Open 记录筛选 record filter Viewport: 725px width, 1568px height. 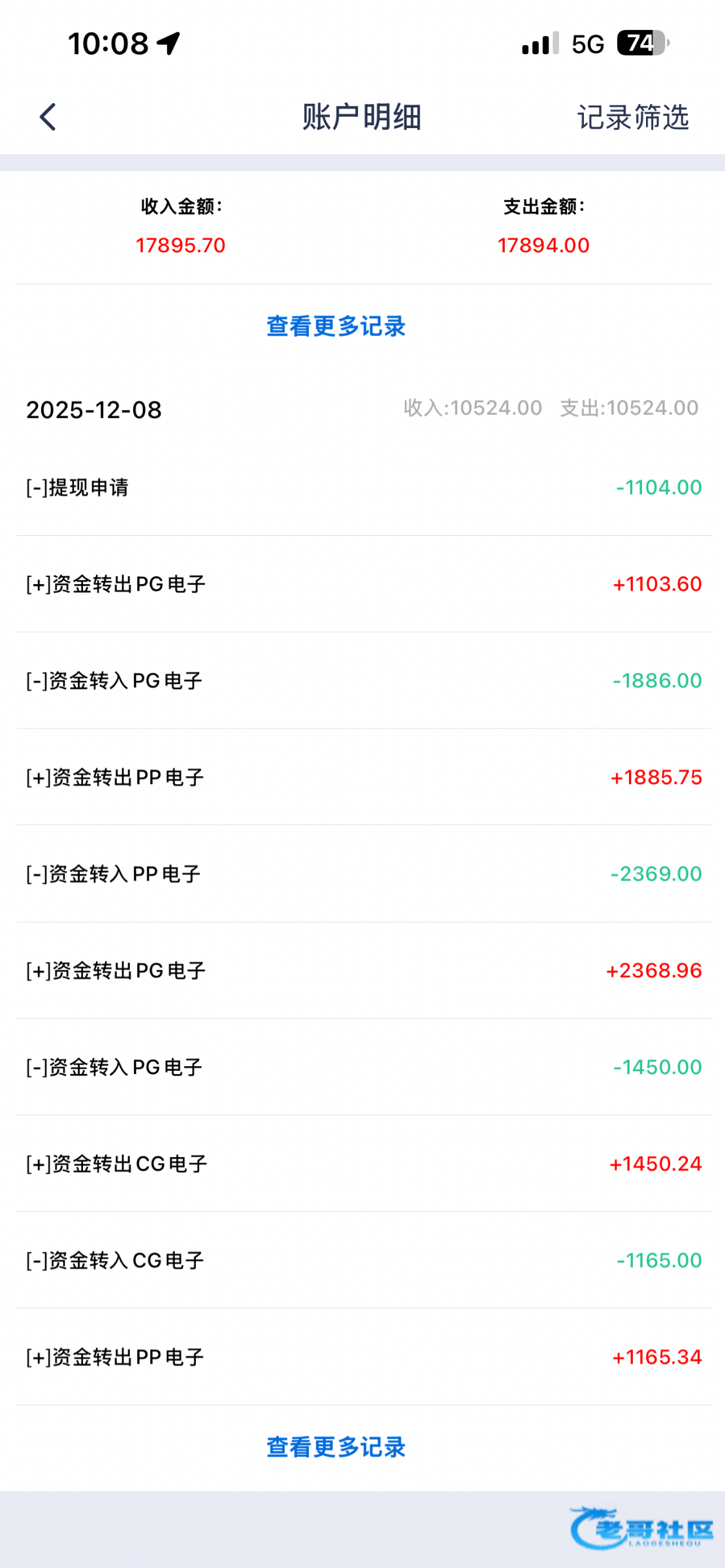(x=632, y=118)
